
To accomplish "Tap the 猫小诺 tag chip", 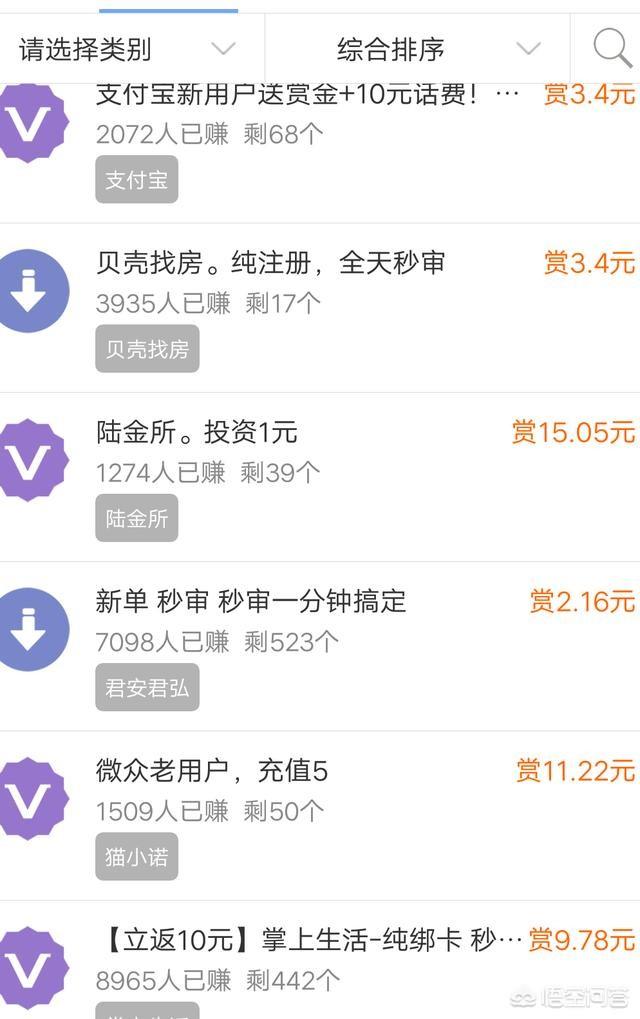I will tap(137, 857).
